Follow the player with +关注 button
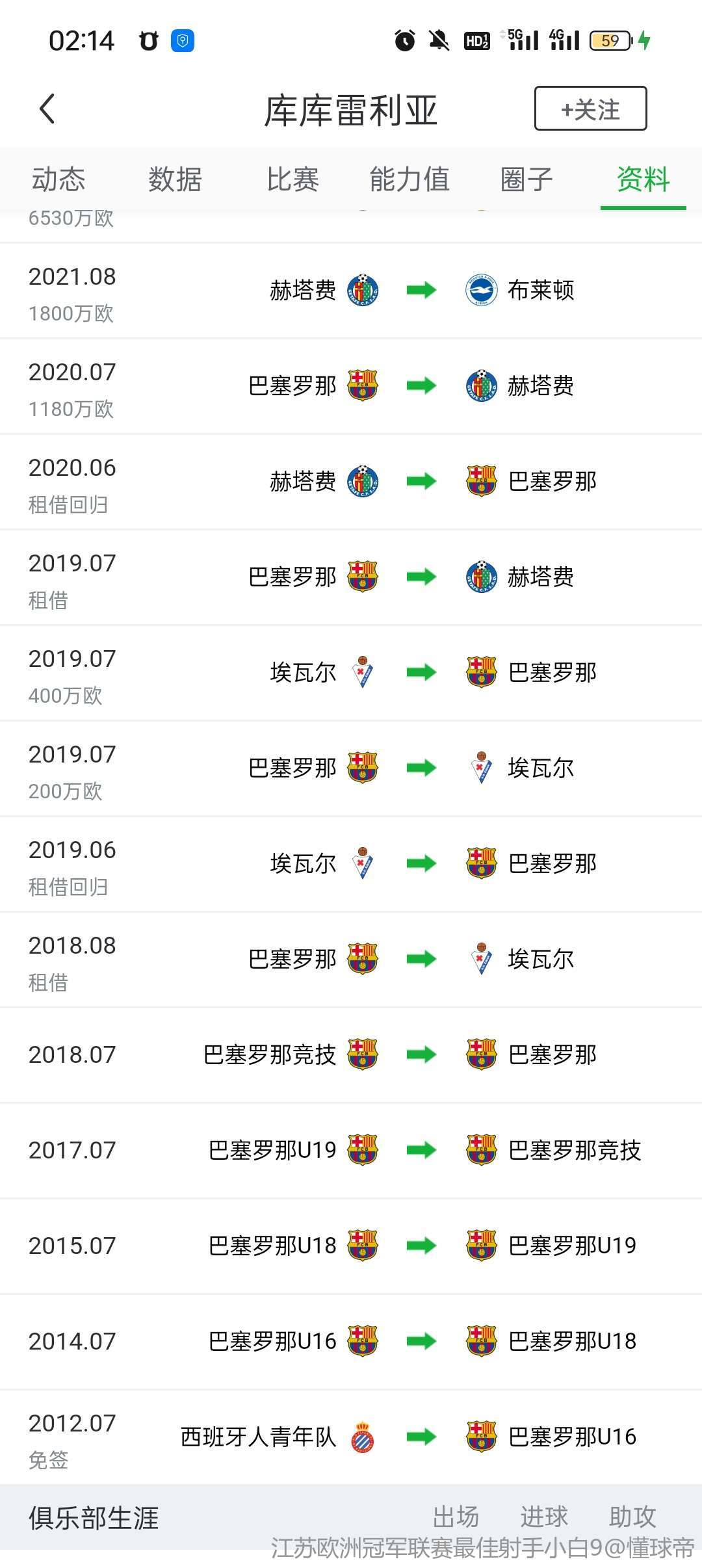The width and height of the screenshot is (702, 1568). pos(590,109)
